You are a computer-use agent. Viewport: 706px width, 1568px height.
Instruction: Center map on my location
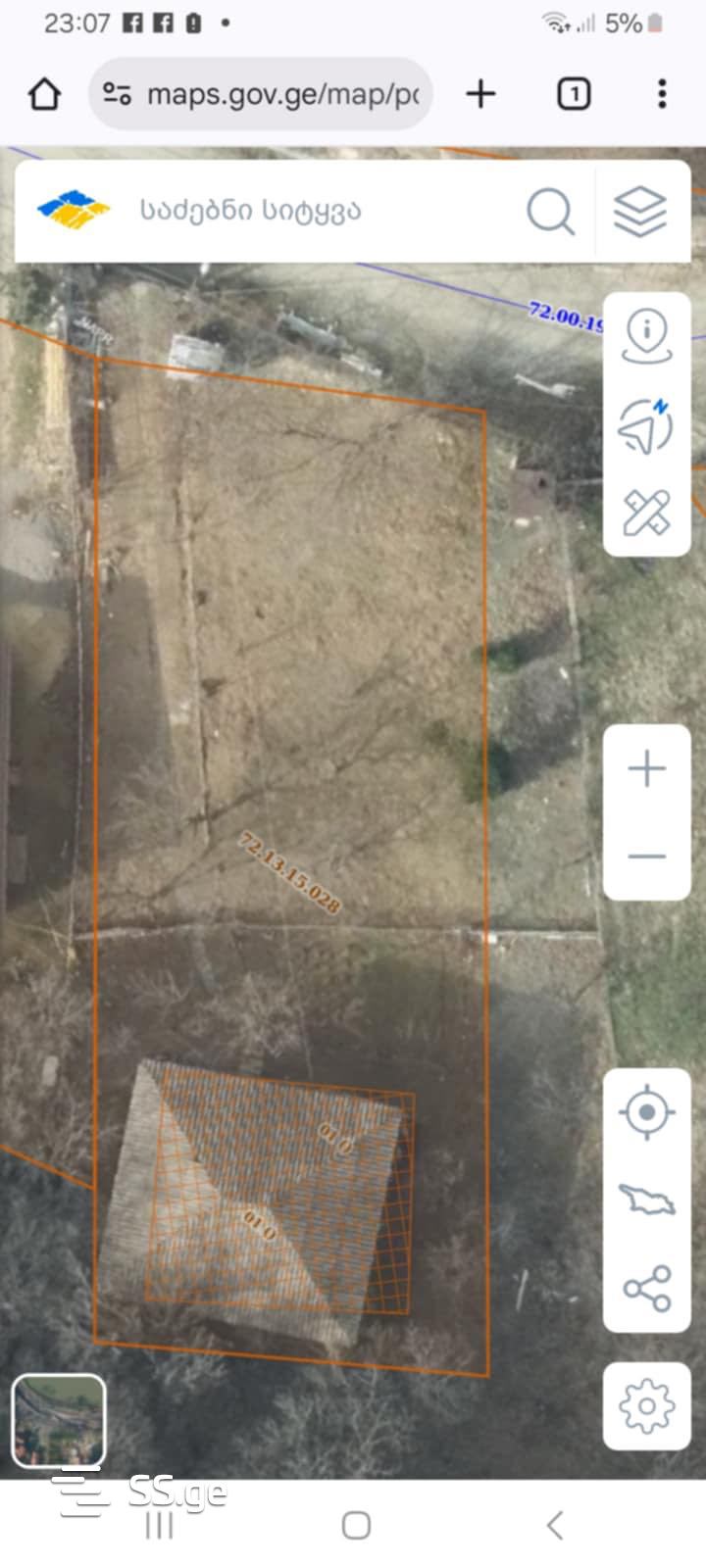[646, 1113]
